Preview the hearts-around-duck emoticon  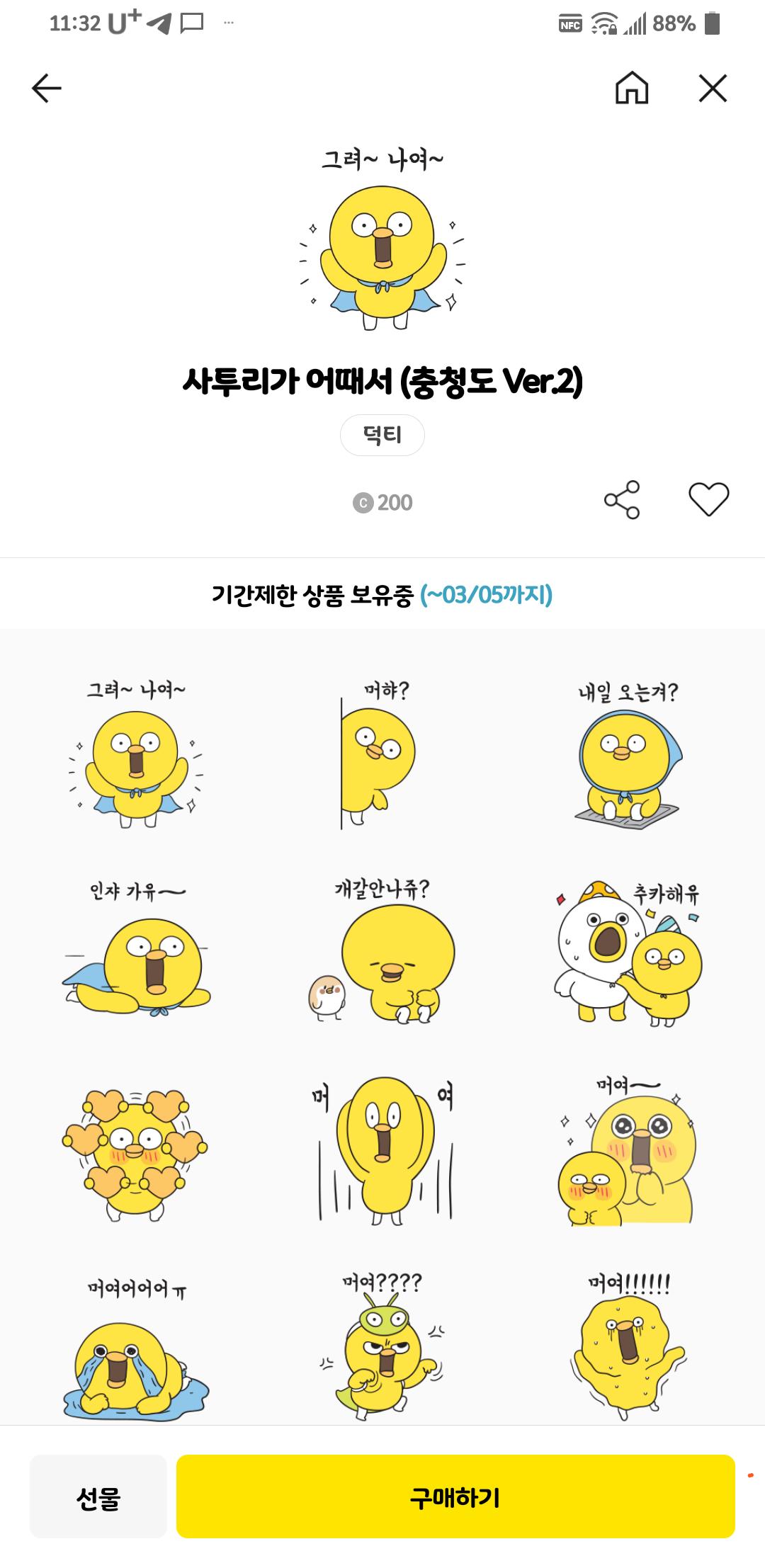[135, 1151]
